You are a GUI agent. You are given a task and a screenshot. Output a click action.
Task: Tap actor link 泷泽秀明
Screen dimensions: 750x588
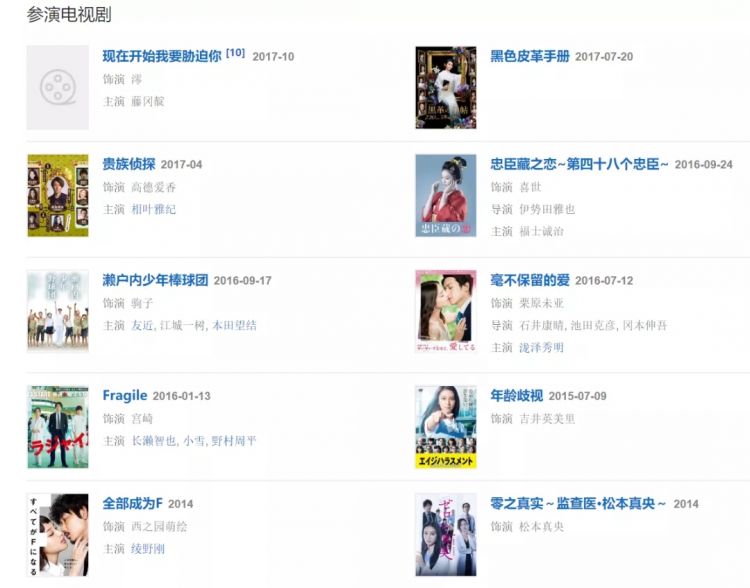point(541,348)
